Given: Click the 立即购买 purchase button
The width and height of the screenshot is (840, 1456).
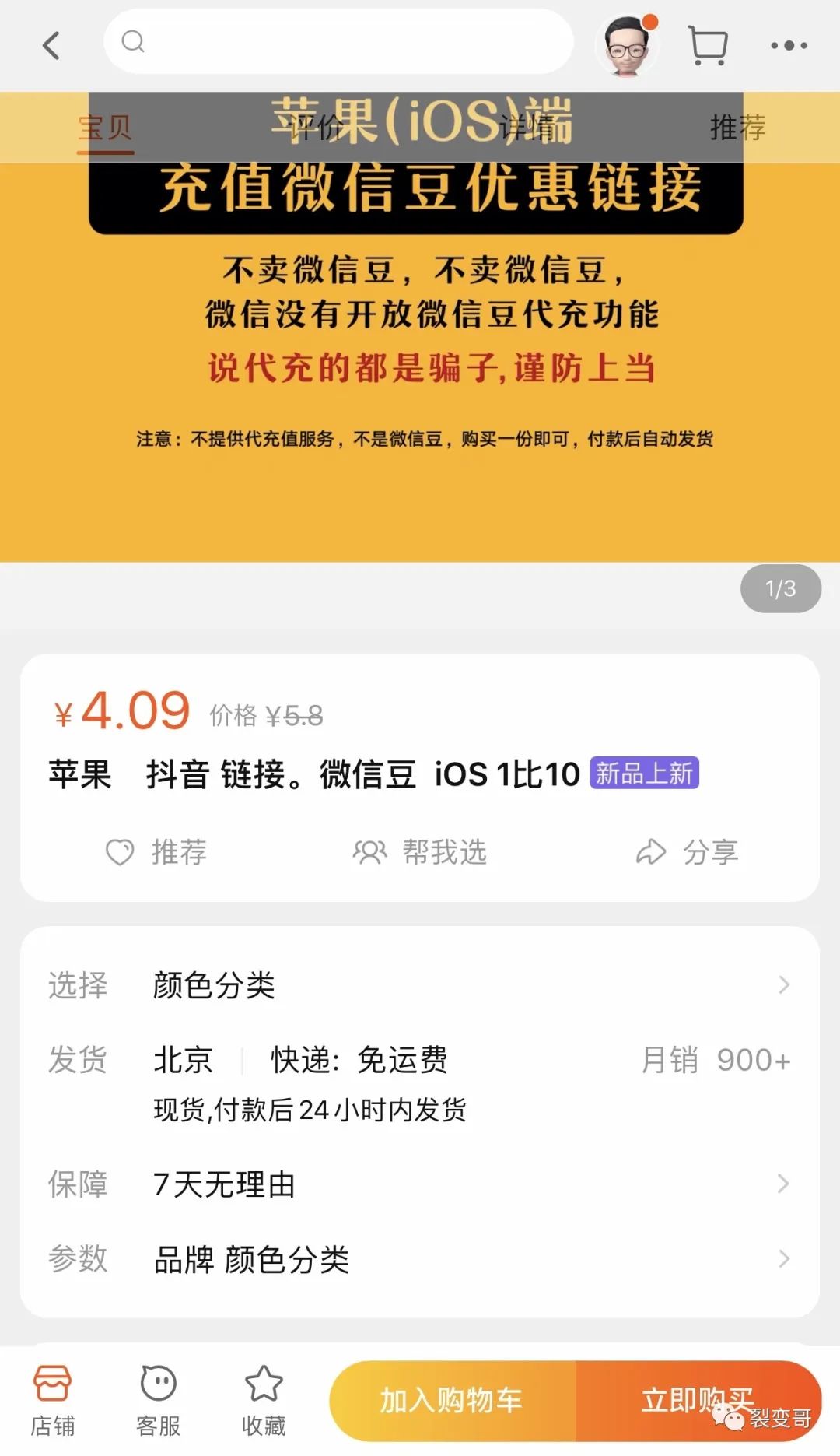Looking at the screenshot, I should [697, 1400].
